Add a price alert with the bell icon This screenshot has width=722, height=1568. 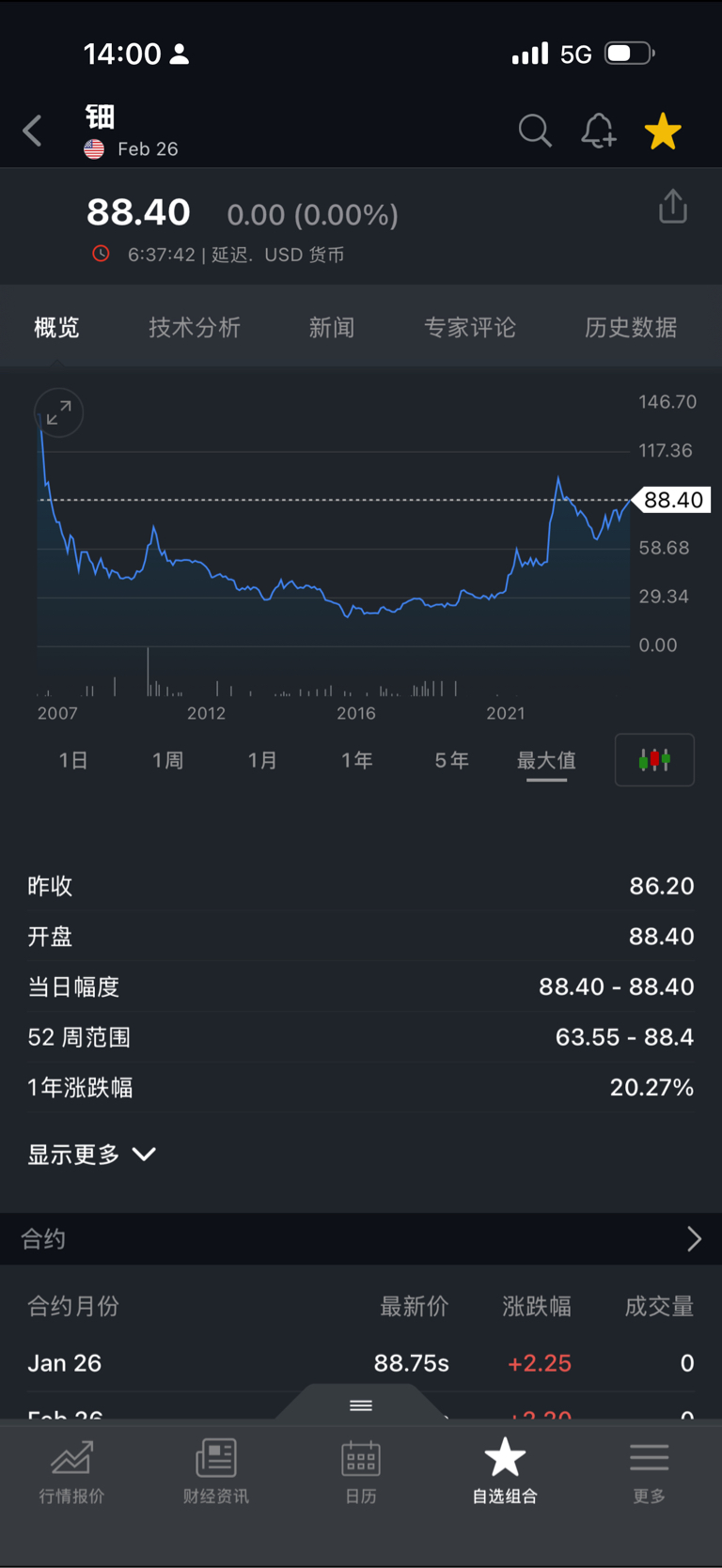[x=599, y=132]
